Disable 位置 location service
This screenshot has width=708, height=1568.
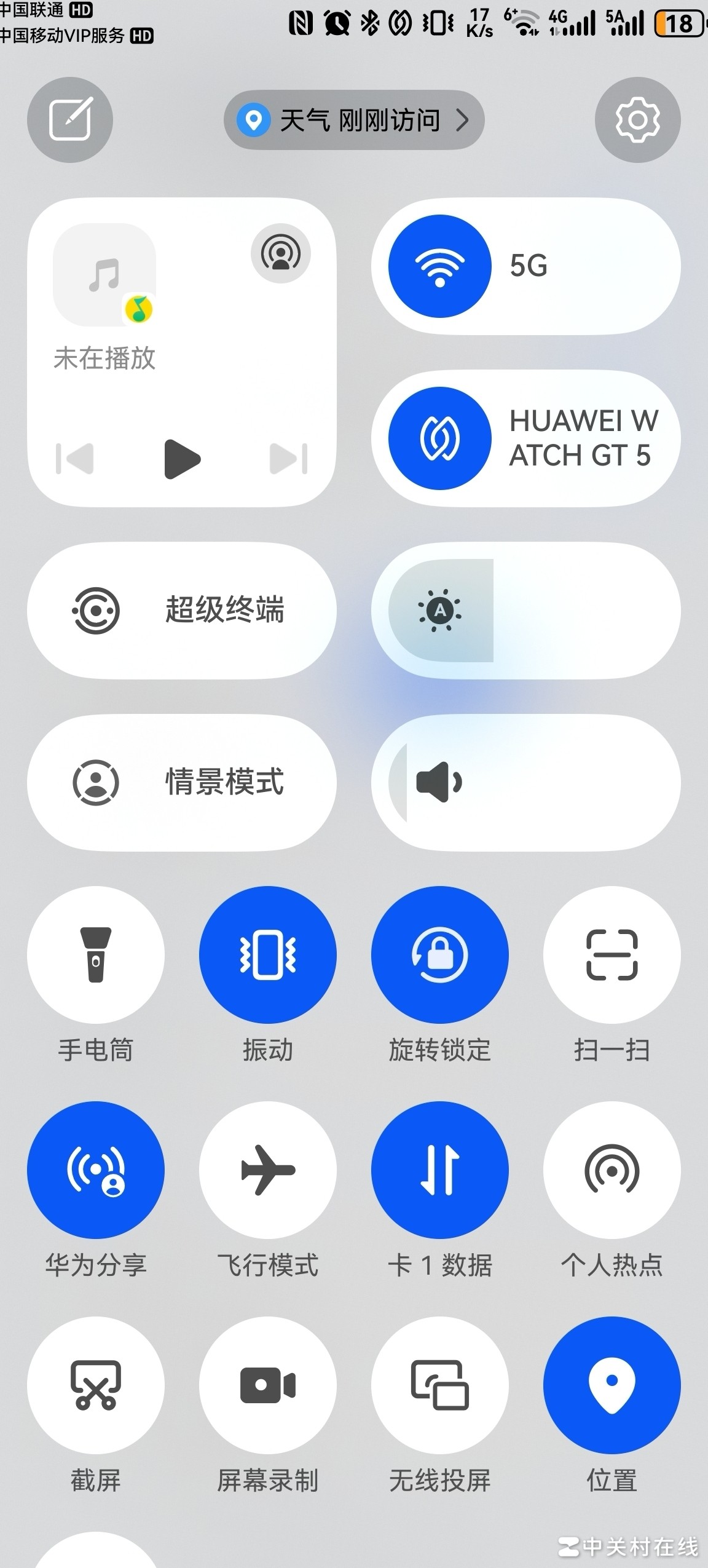(x=612, y=1385)
